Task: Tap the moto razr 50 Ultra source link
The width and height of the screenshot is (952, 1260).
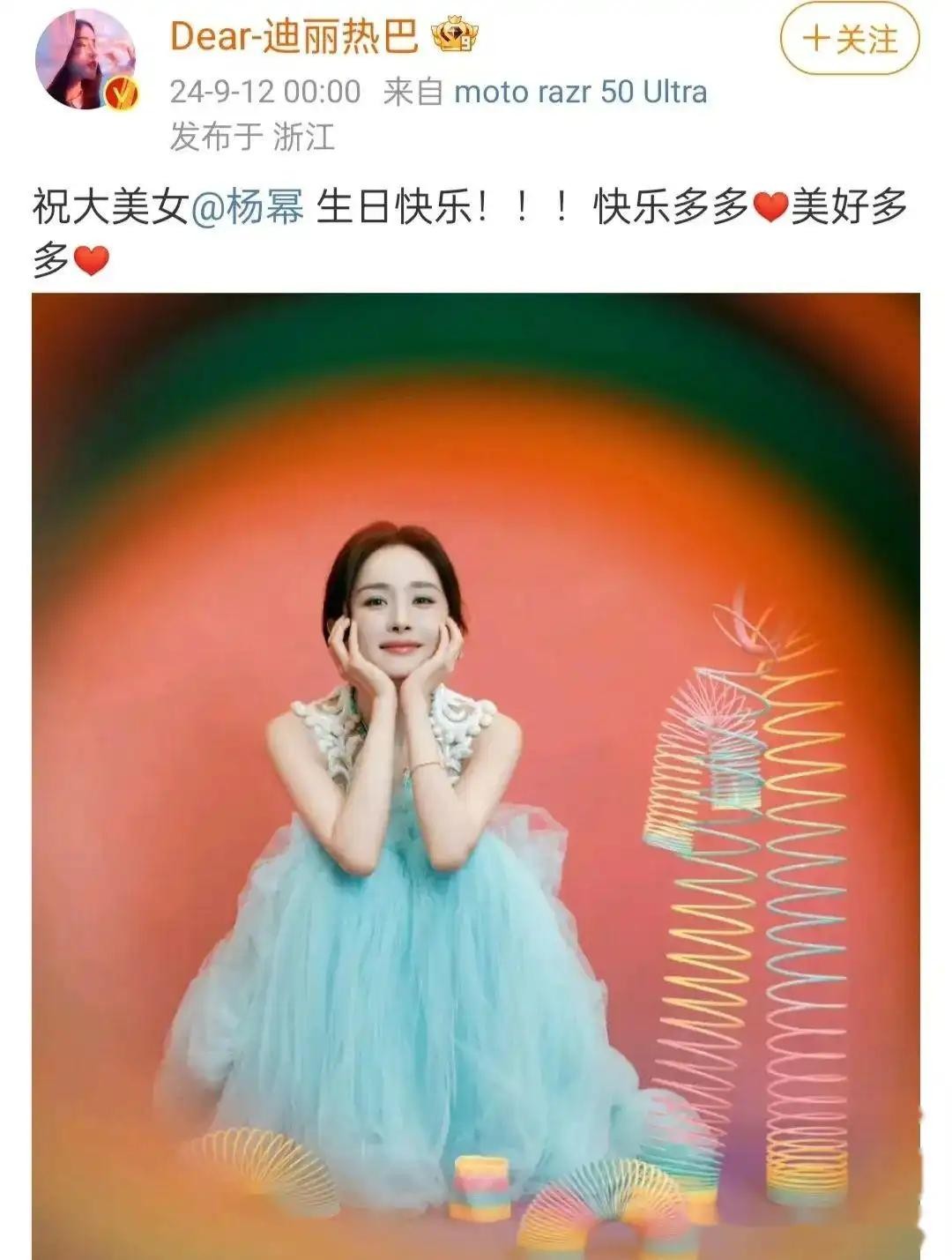Action: click(580, 92)
